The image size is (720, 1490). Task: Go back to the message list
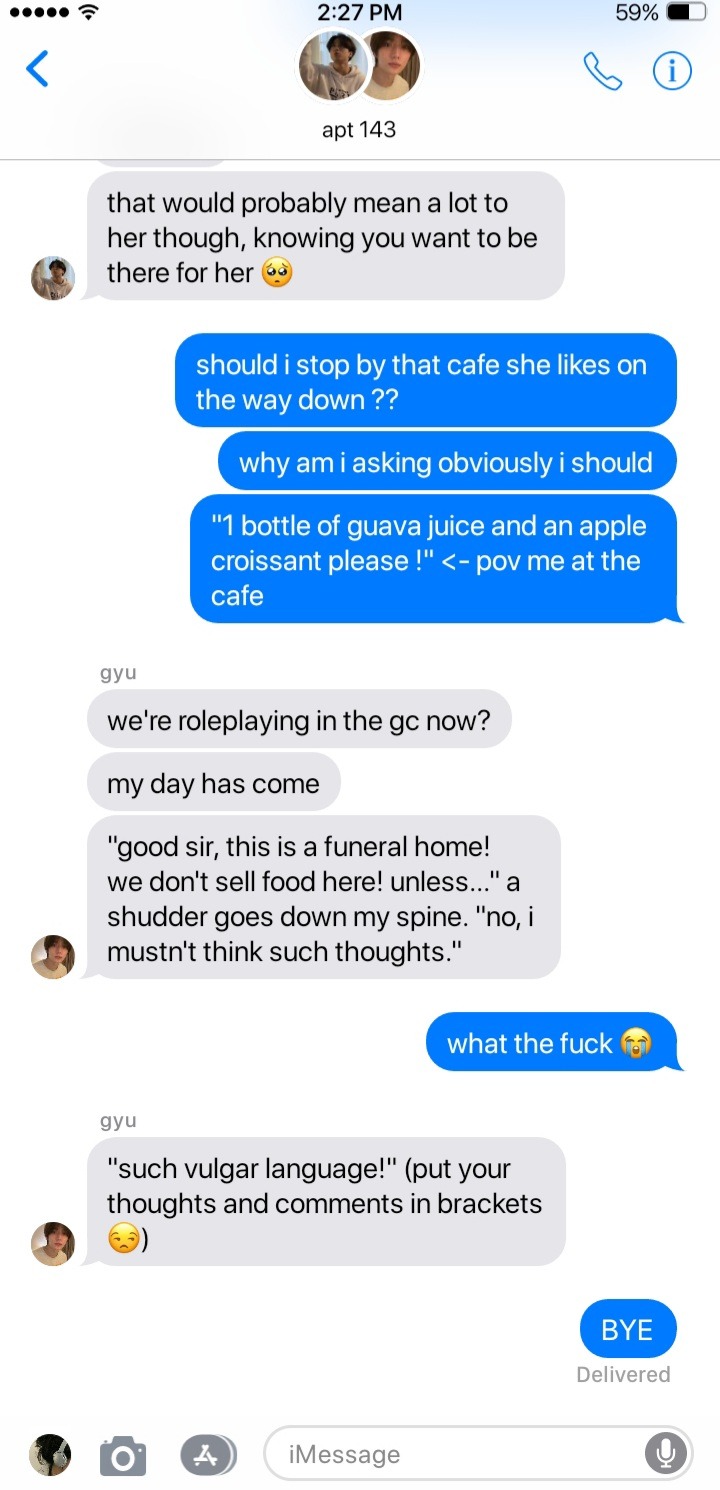(37, 70)
